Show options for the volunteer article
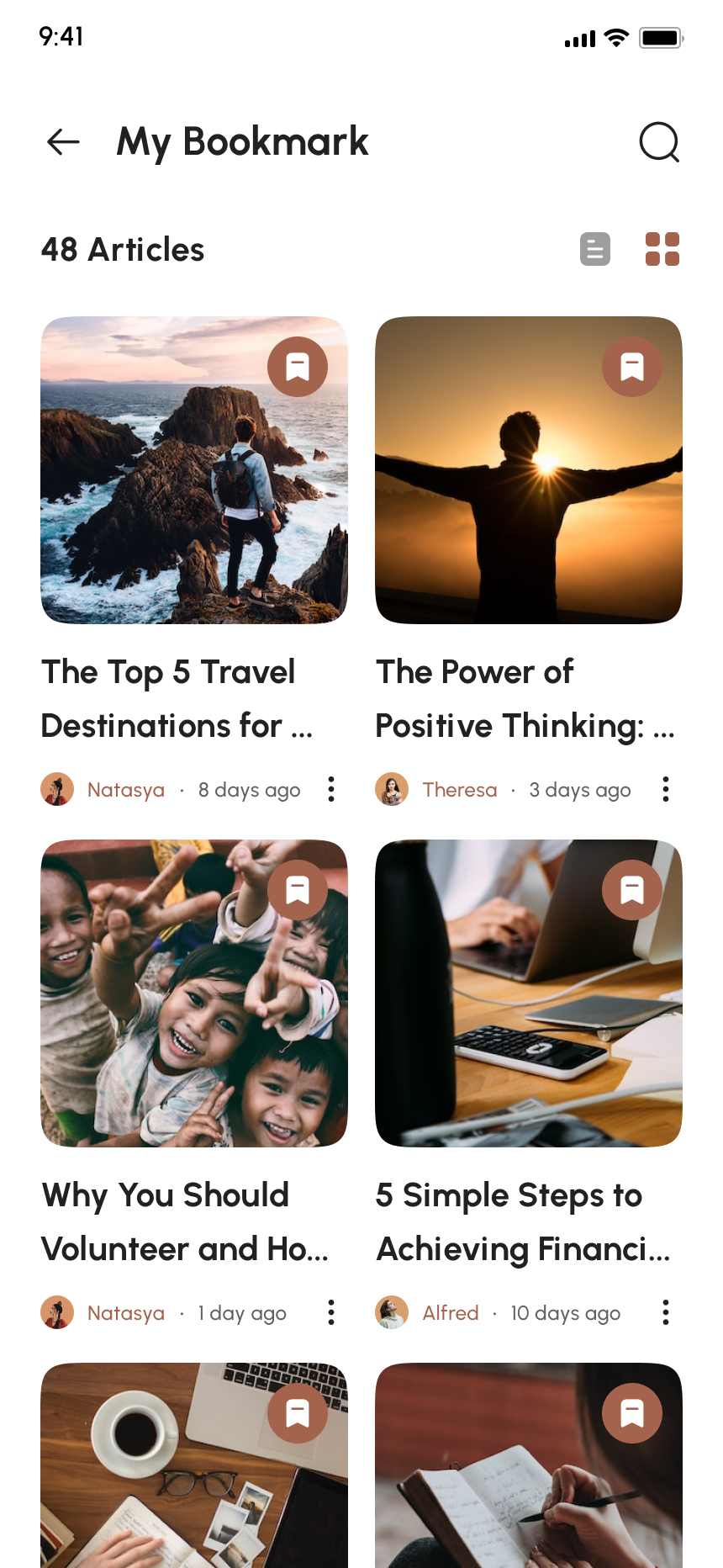This screenshot has height=1568, width=723. [331, 1312]
